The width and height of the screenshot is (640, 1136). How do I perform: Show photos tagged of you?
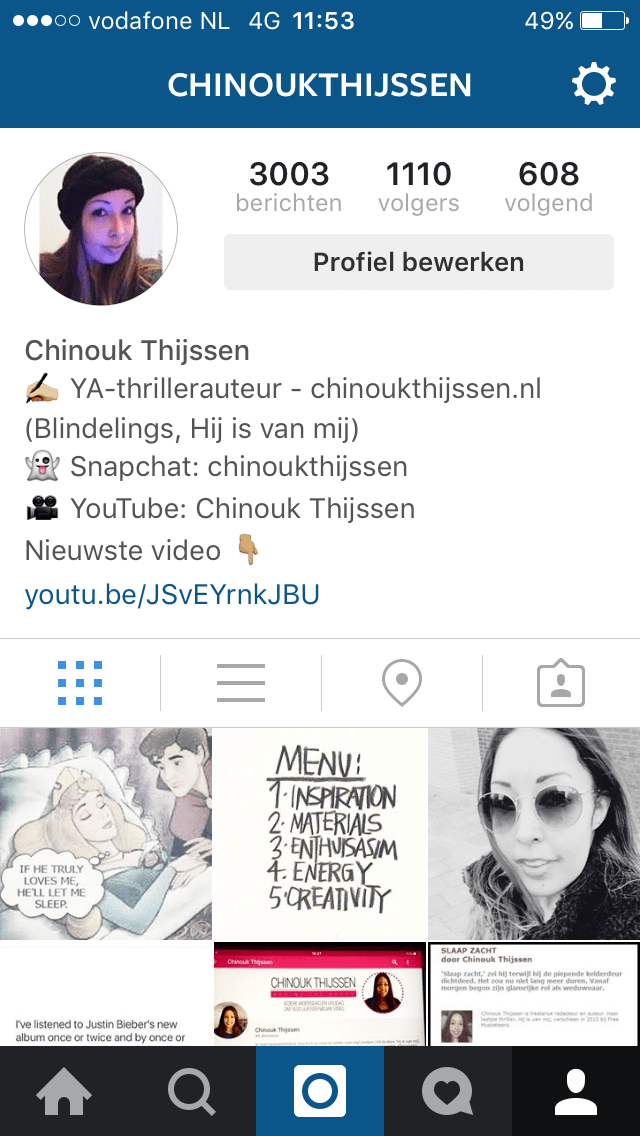pyautogui.click(x=561, y=683)
